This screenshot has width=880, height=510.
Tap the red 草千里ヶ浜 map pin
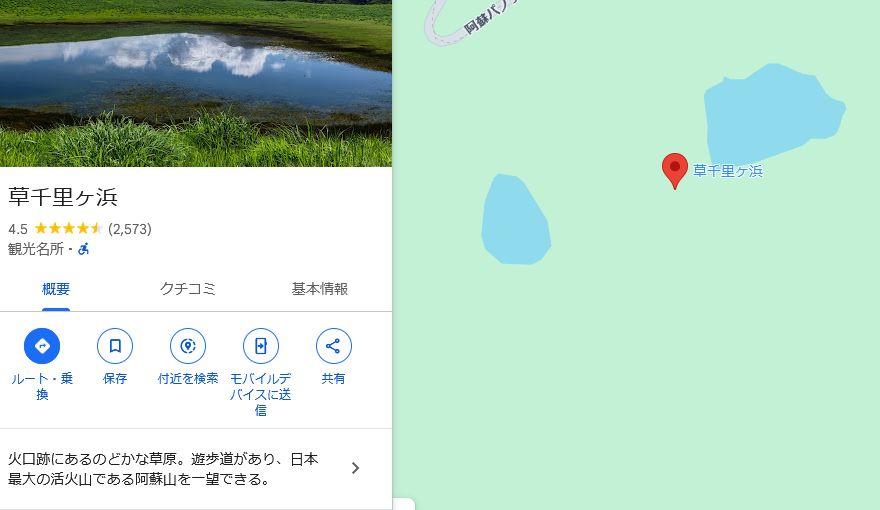(x=675, y=169)
